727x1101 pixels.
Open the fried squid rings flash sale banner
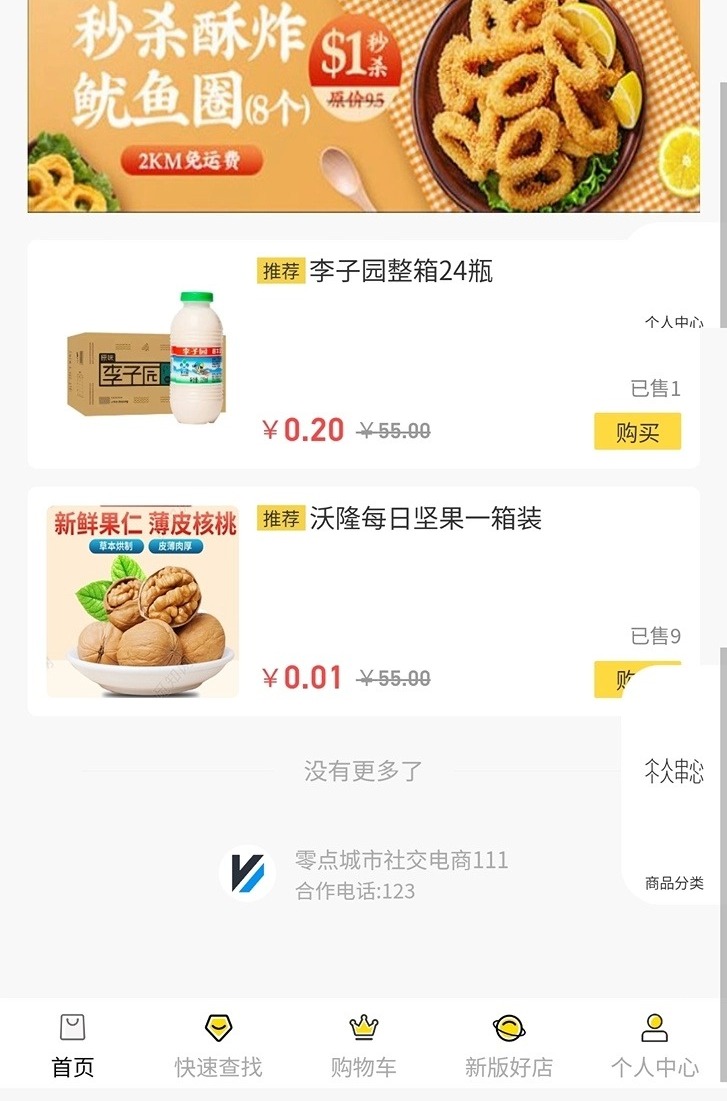pyautogui.click(x=363, y=105)
